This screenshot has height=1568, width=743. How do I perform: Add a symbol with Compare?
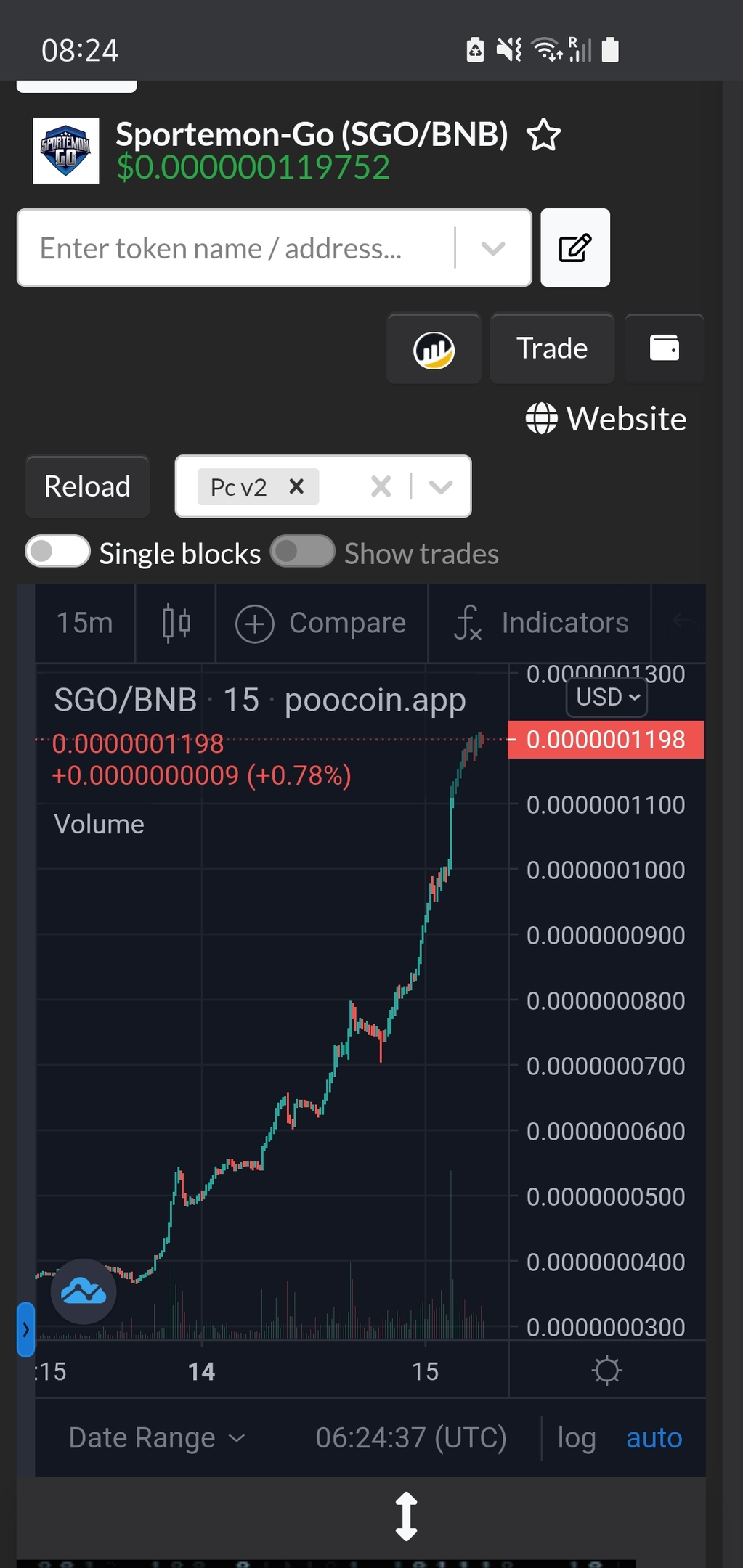point(321,623)
